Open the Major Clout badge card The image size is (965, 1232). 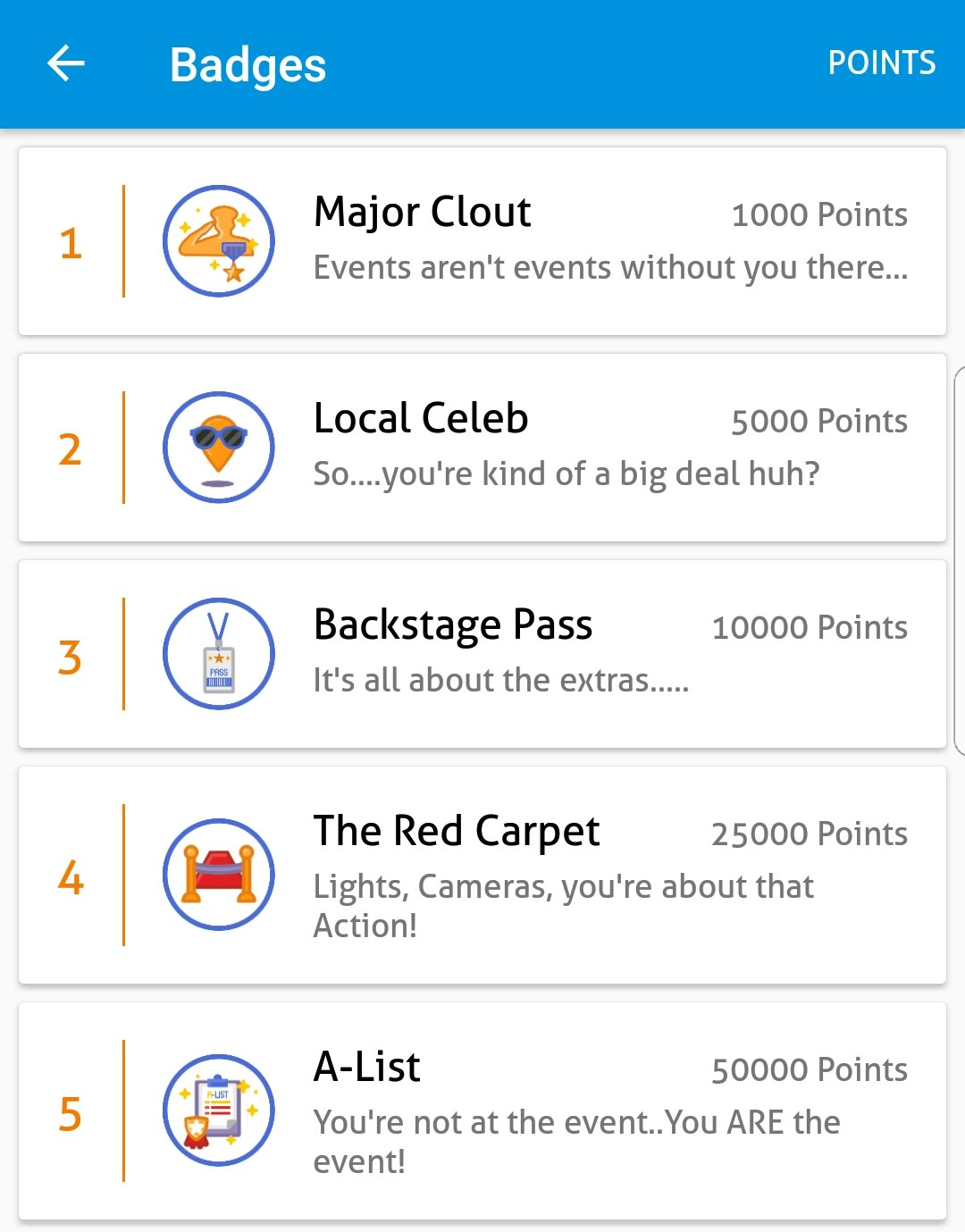coord(482,241)
